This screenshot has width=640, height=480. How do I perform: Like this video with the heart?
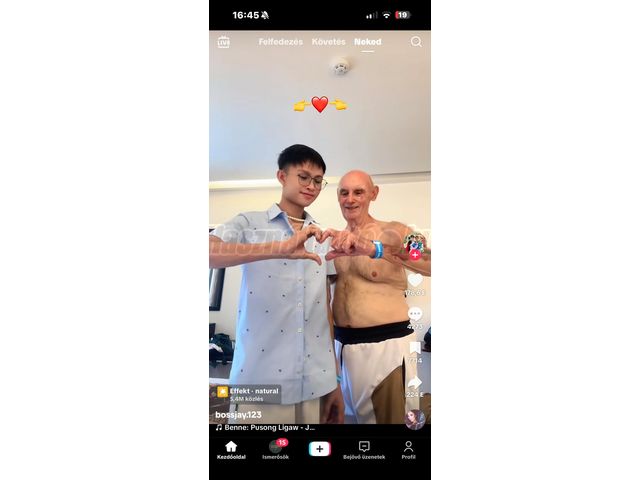click(x=415, y=280)
